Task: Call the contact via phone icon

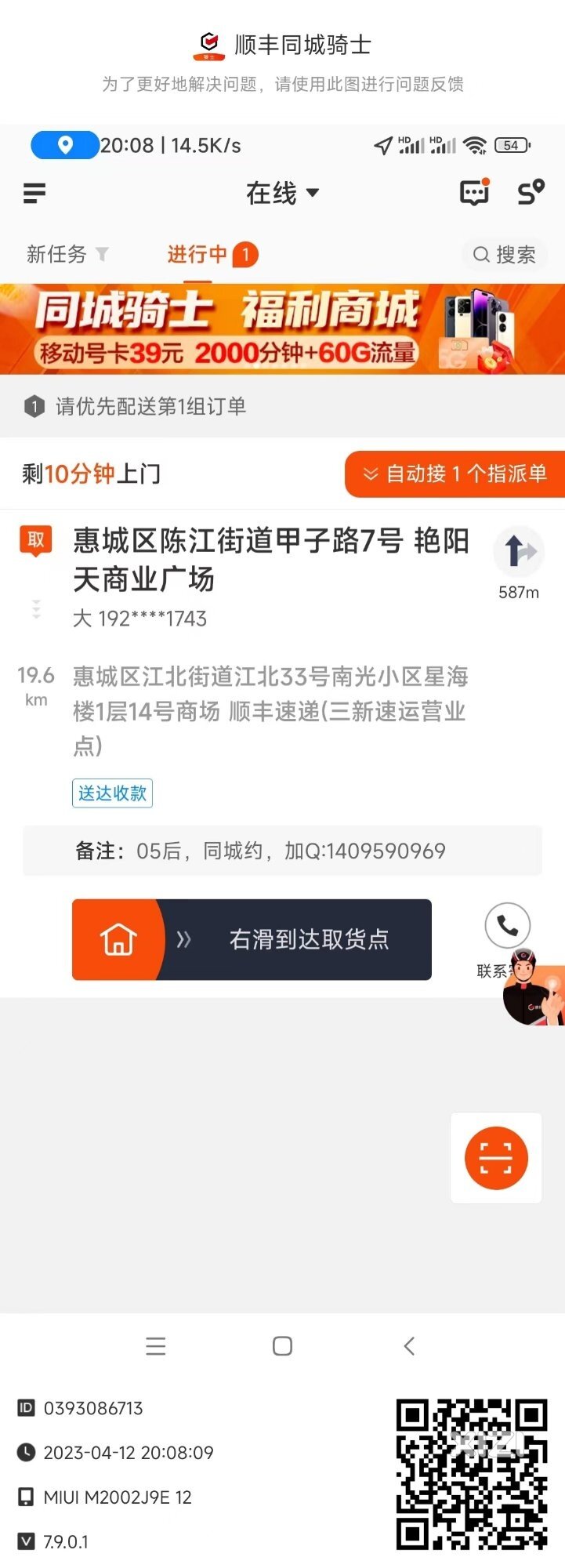Action: [x=507, y=926]
